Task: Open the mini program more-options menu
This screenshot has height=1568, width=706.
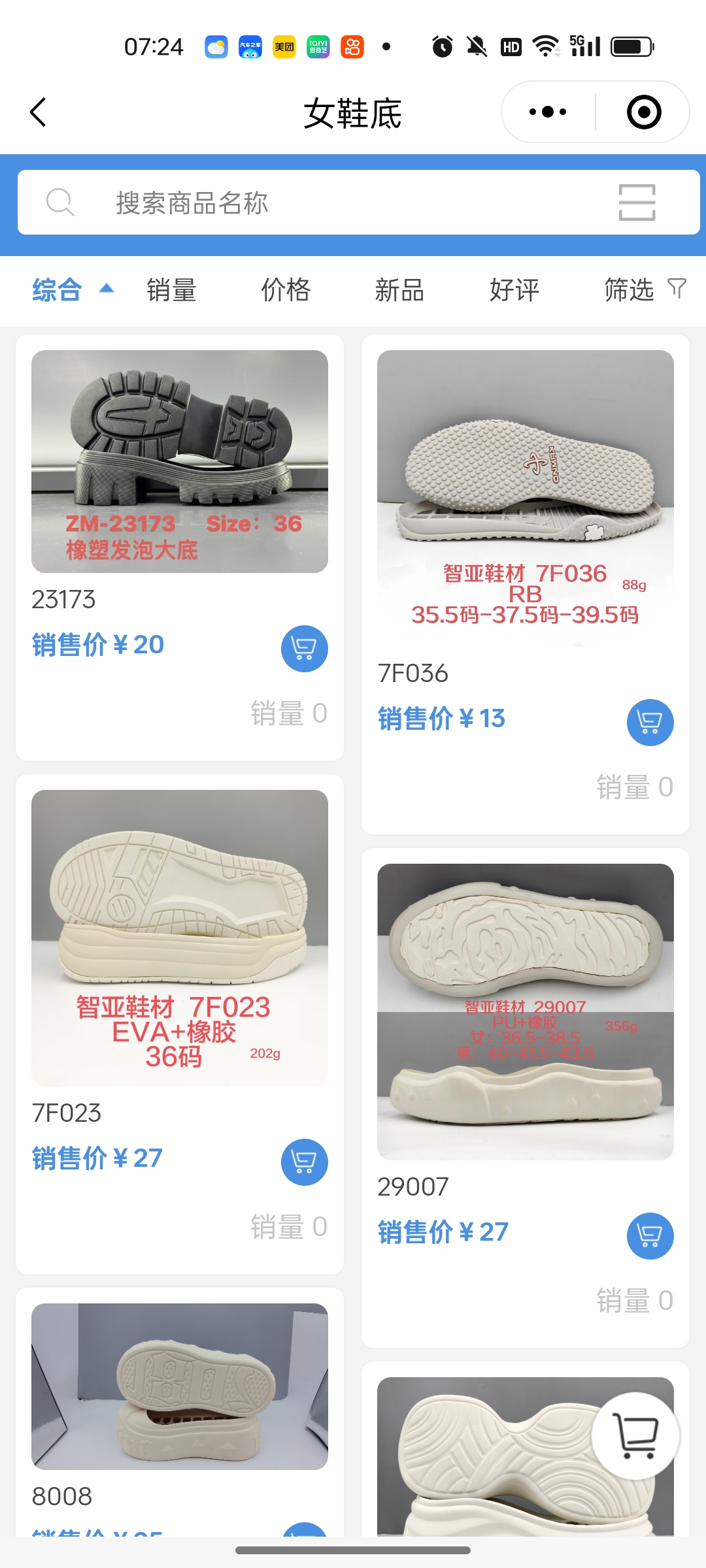Action: (548, 112)
